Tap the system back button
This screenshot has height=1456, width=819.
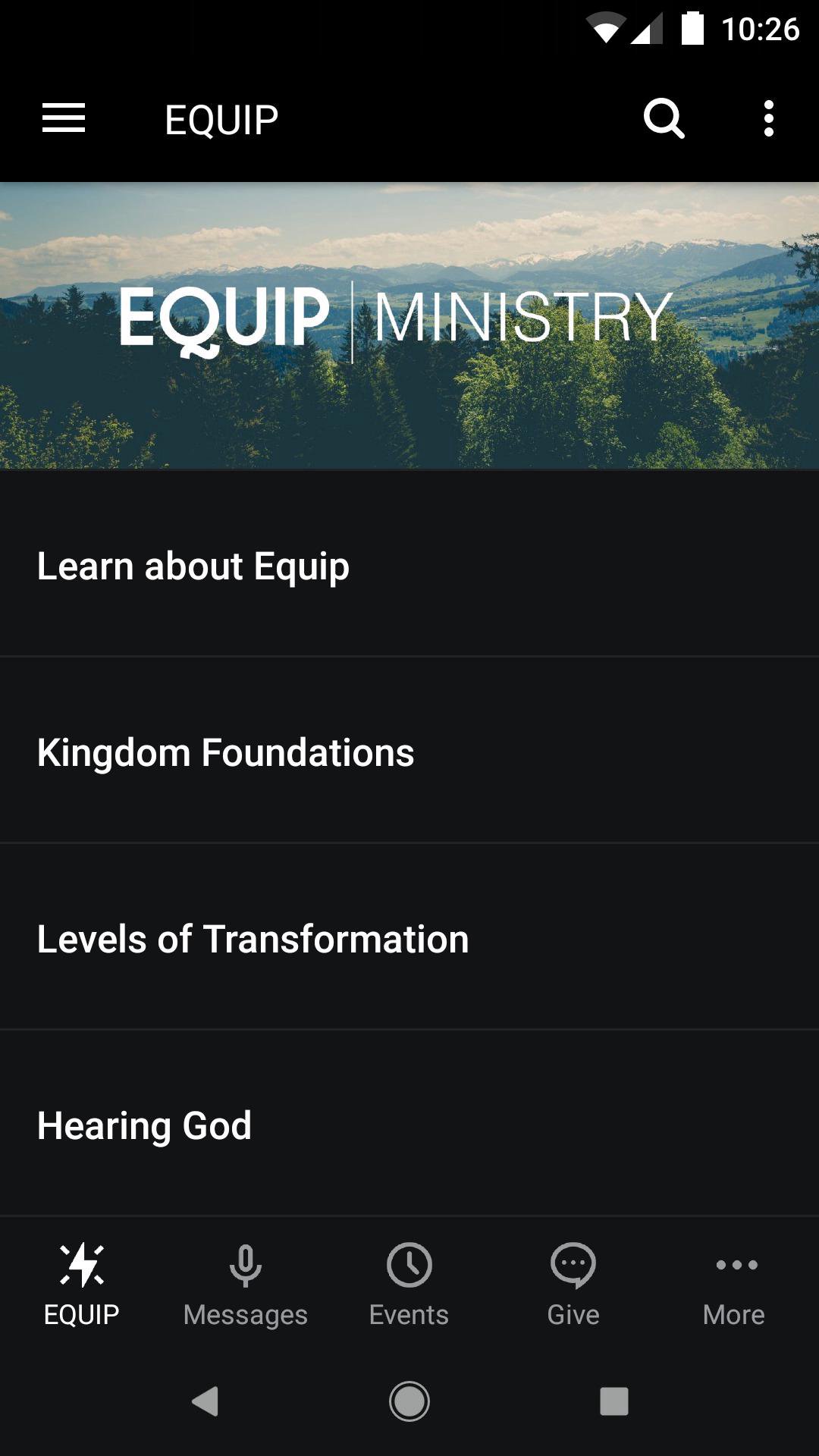click(205, 1401)
